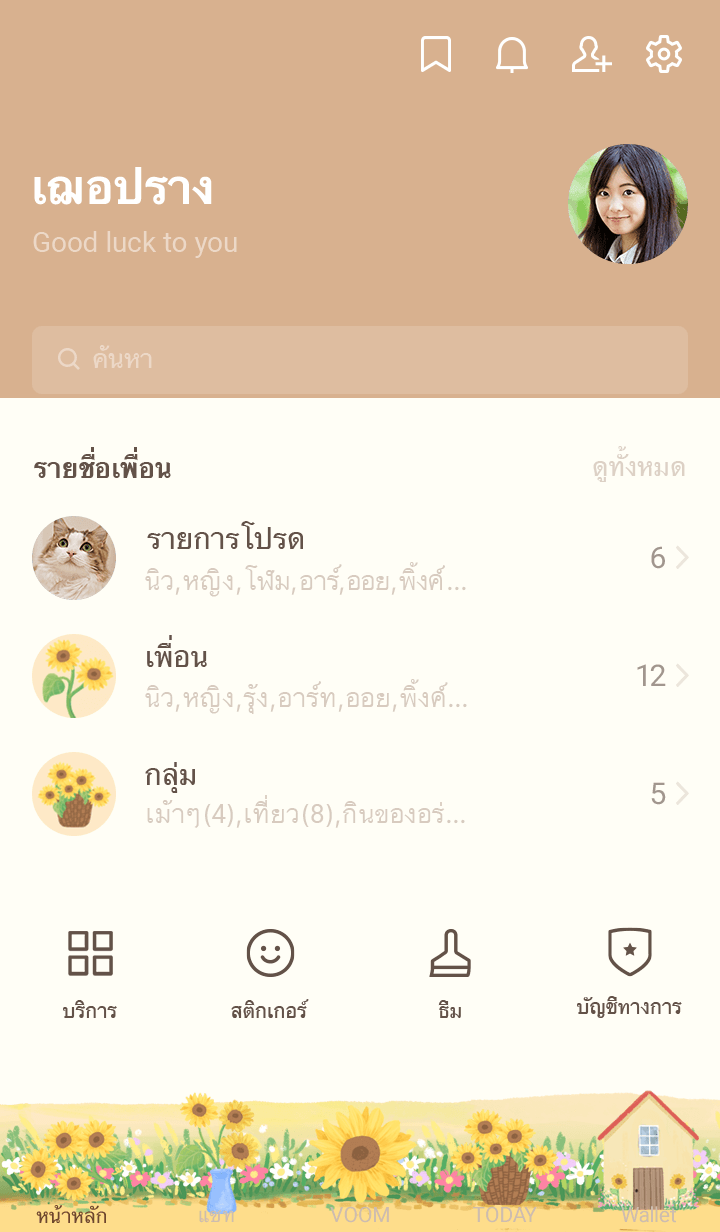
Task: Open the ธีม theme shop
Action: (x=450, y=972)
